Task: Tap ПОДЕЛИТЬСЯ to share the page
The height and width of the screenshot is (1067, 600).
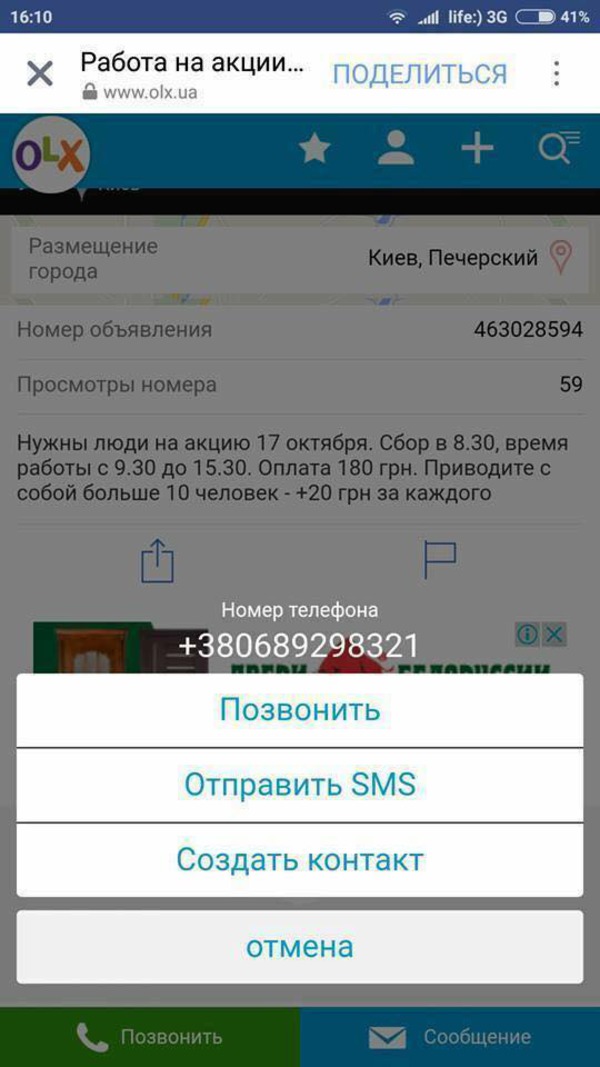Action: coord(420,74)
